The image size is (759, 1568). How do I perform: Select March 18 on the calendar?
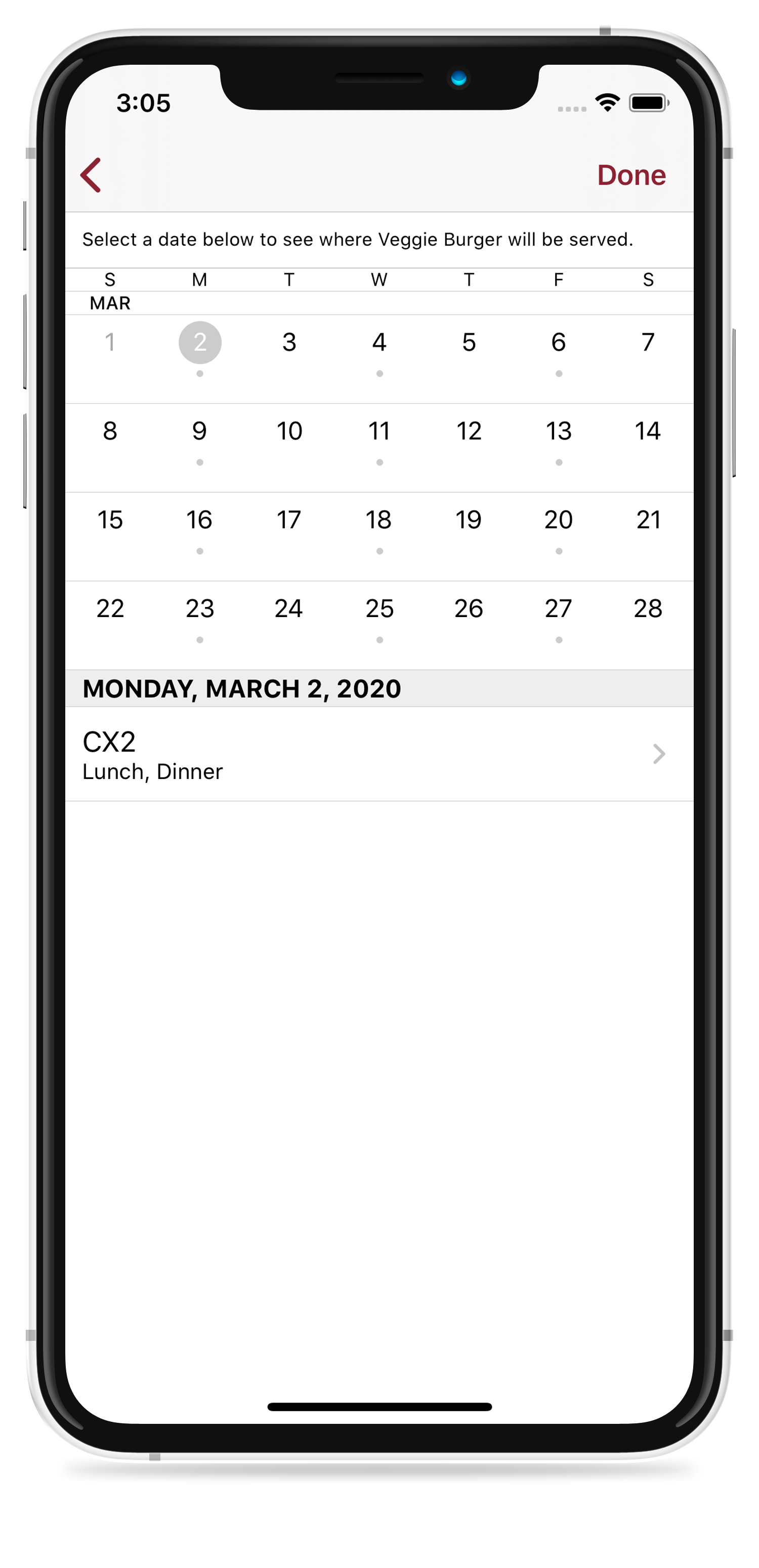(x=379, y=520)
